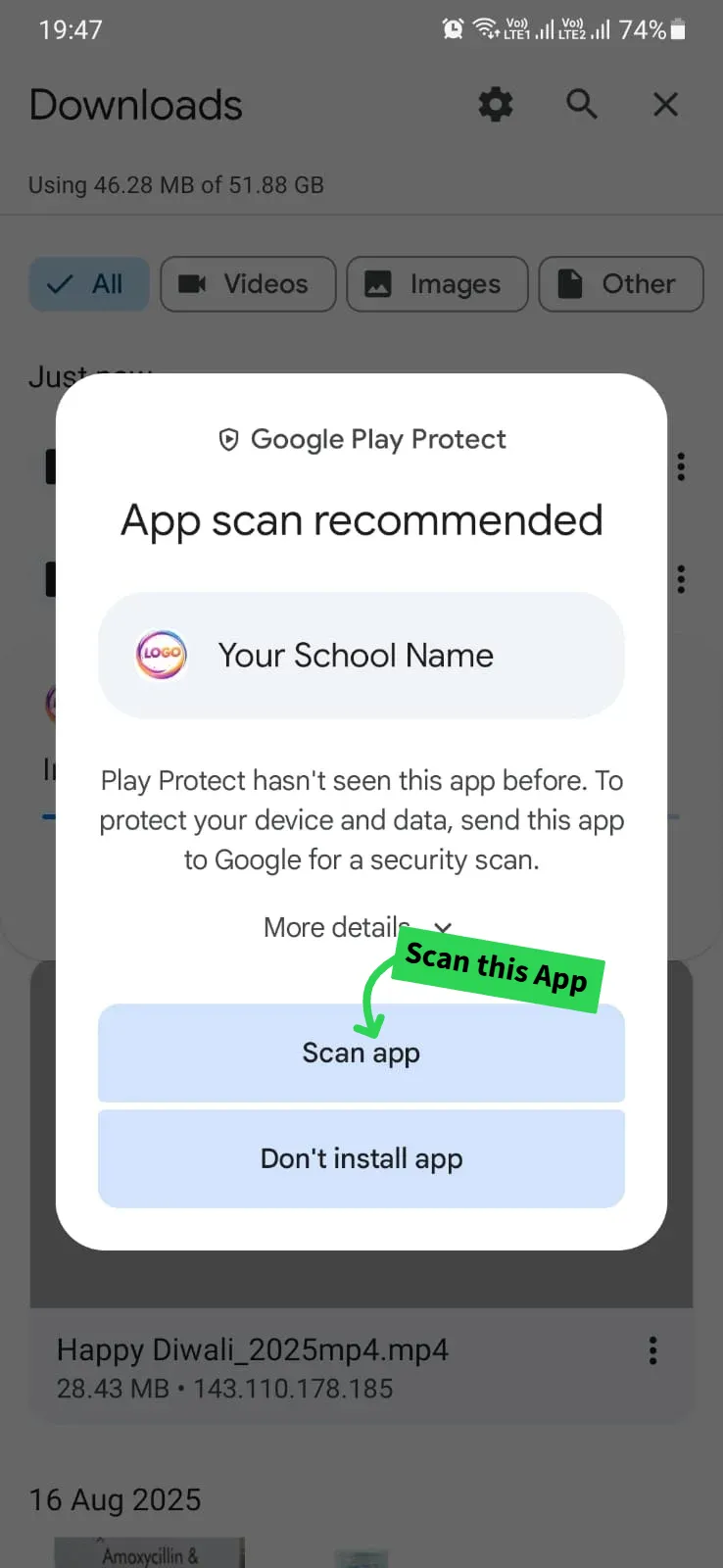Filter downloads by Videos

point(248,284)
